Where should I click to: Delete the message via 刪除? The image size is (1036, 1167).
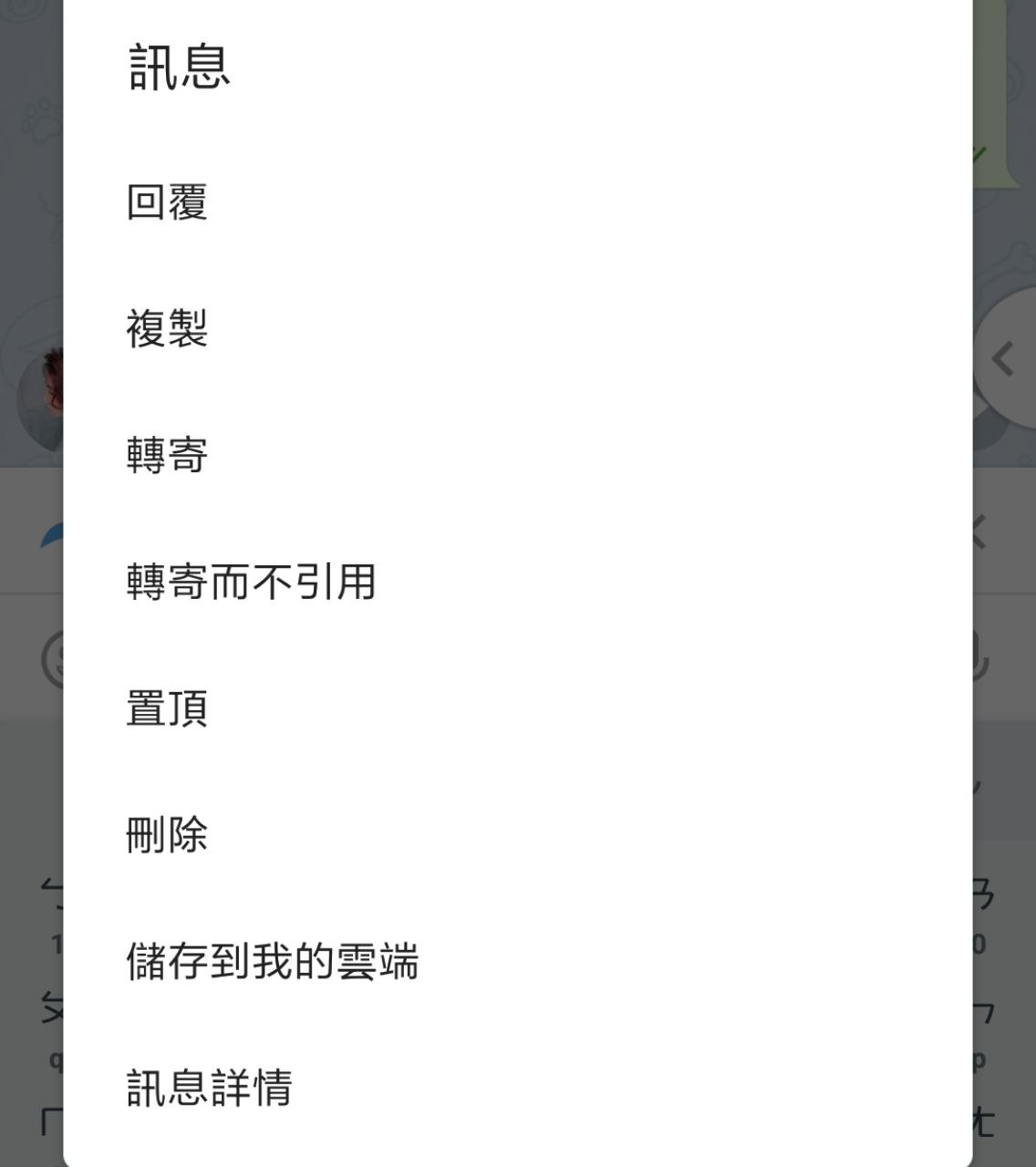pyautogui.click(x=168, y=835)
